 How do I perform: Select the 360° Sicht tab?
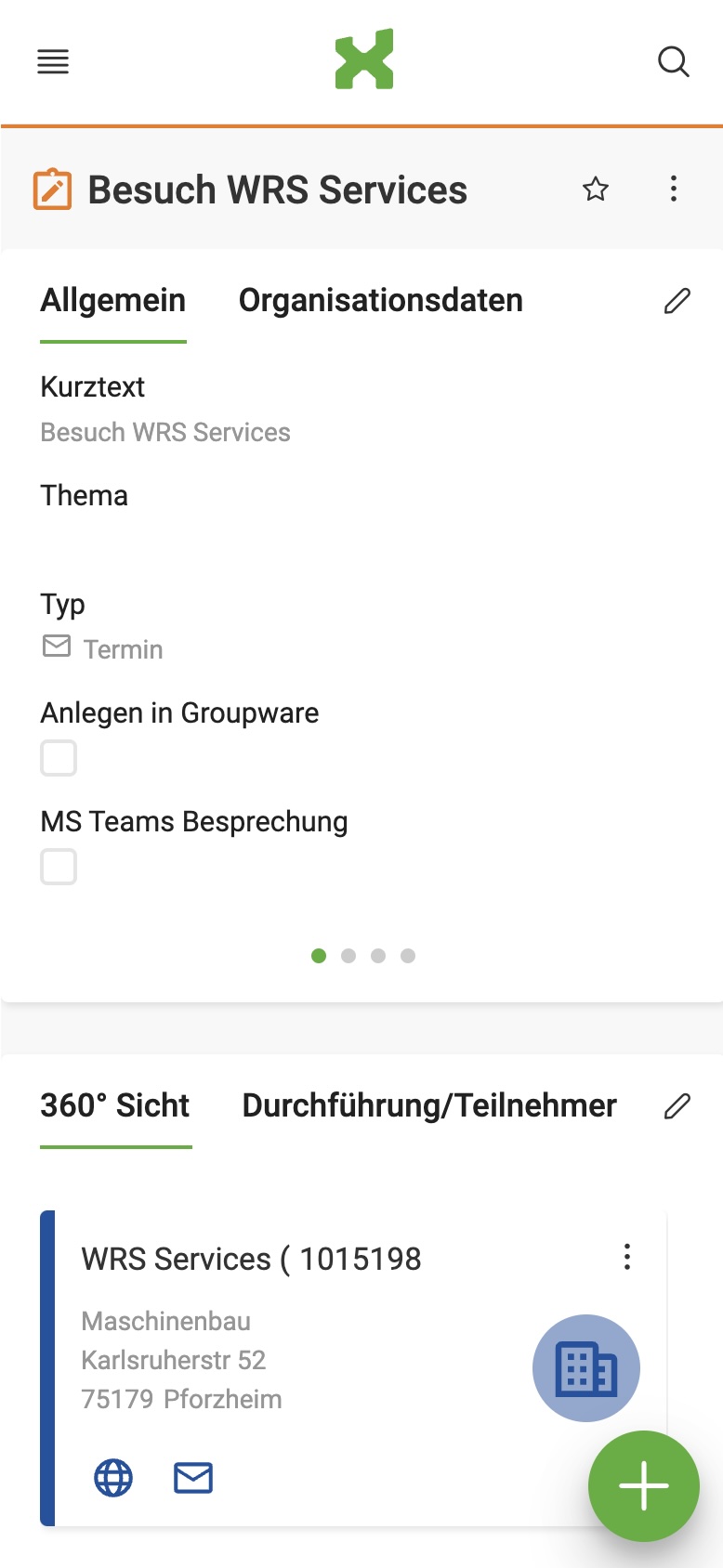[115, 1105]
